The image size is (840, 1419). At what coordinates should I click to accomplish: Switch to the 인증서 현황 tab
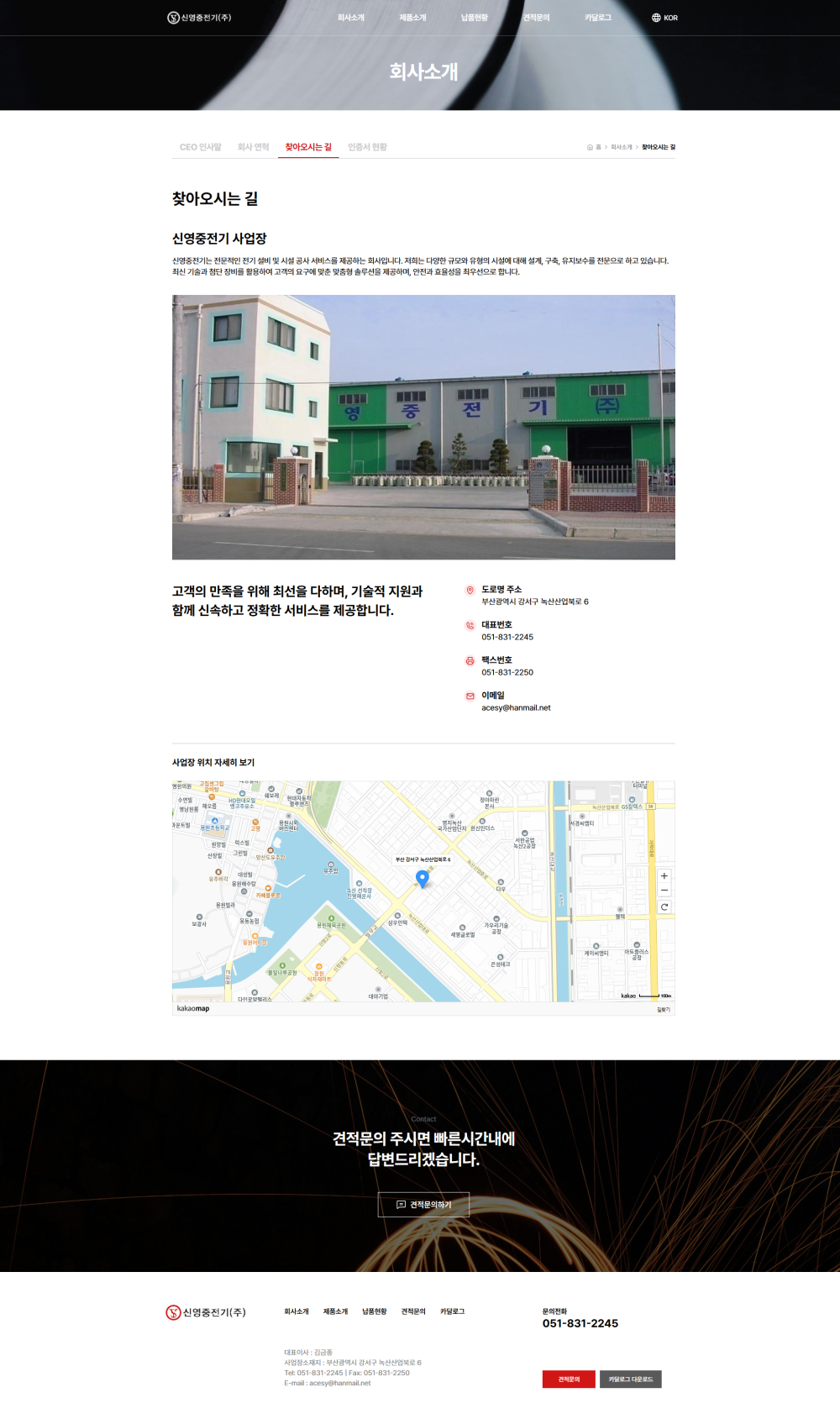(367, 147)
